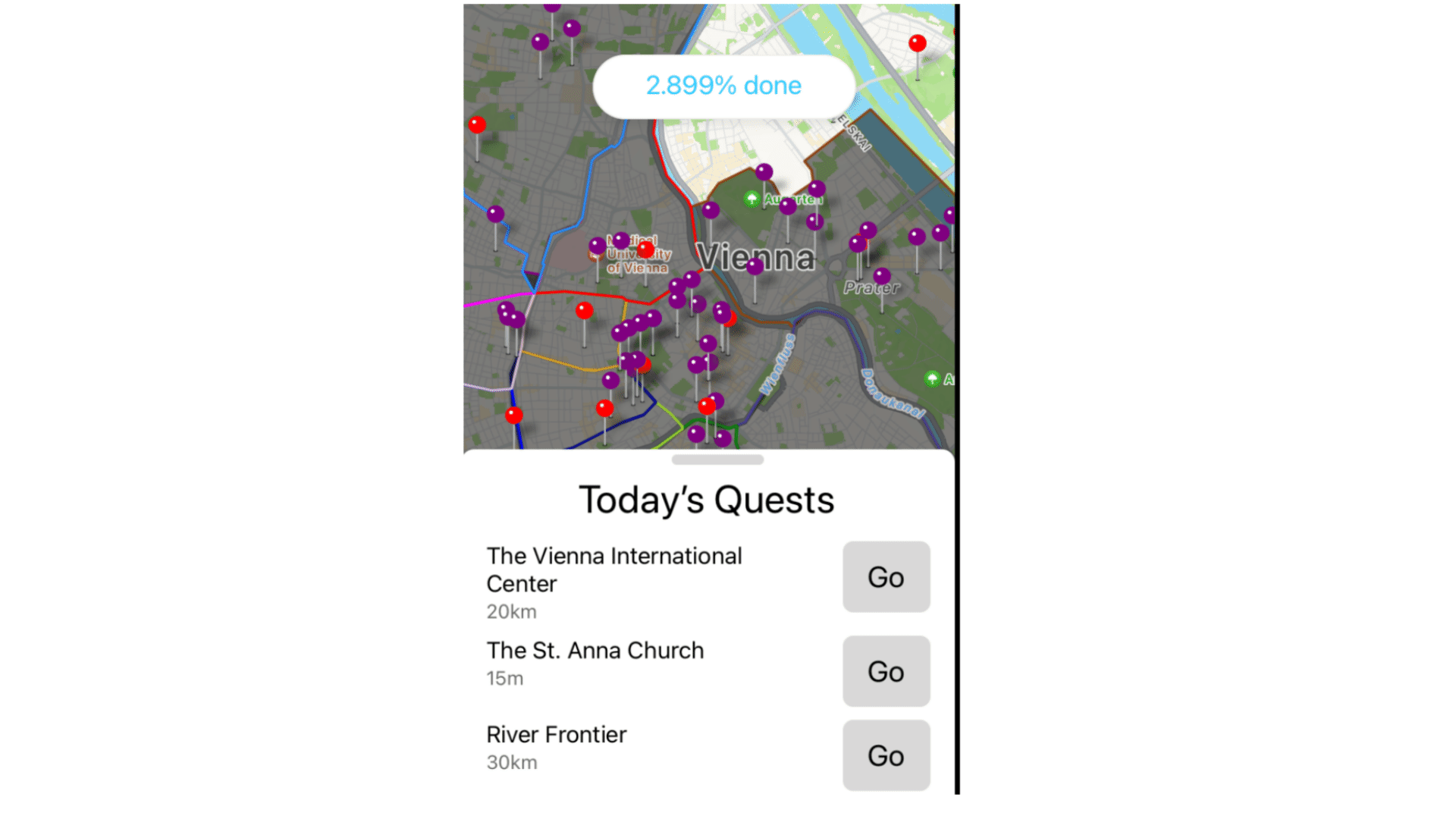The width and height of the screenshot is (1456, 819).
Task: Tap the sheet grabber handle above Today's Quests
Action: [x=717, y=460]
